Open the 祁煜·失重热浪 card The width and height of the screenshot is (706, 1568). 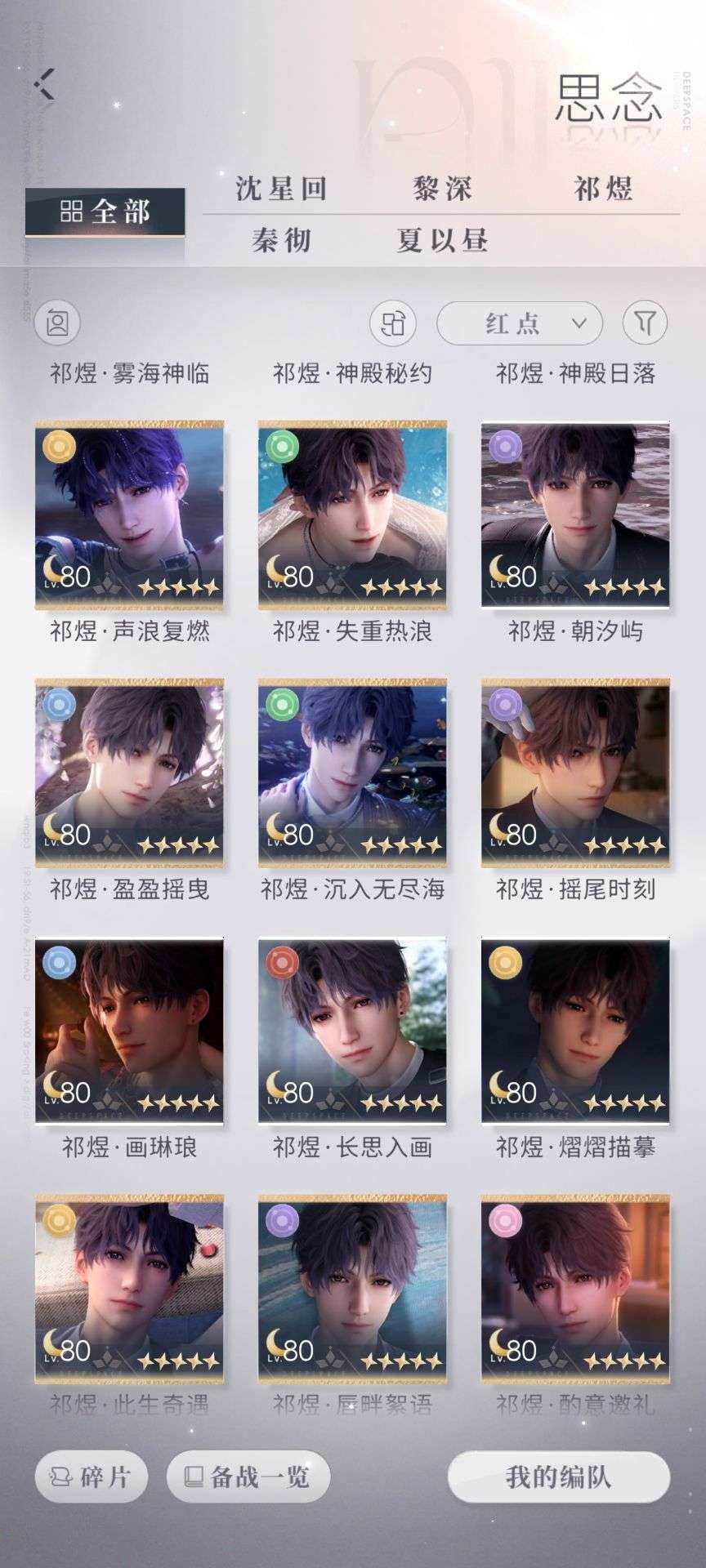[352, 514]
